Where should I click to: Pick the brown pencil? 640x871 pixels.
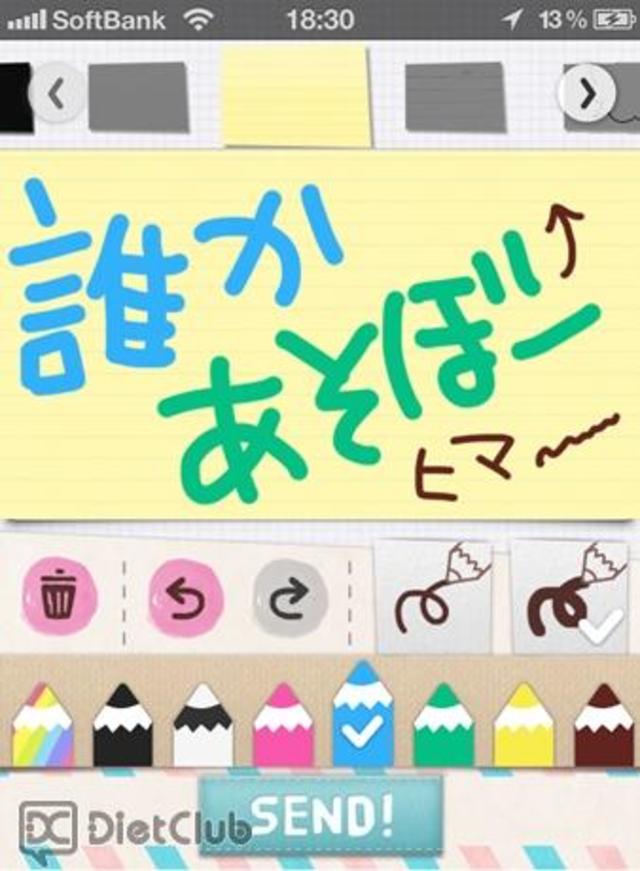click(x=604, y=724)
